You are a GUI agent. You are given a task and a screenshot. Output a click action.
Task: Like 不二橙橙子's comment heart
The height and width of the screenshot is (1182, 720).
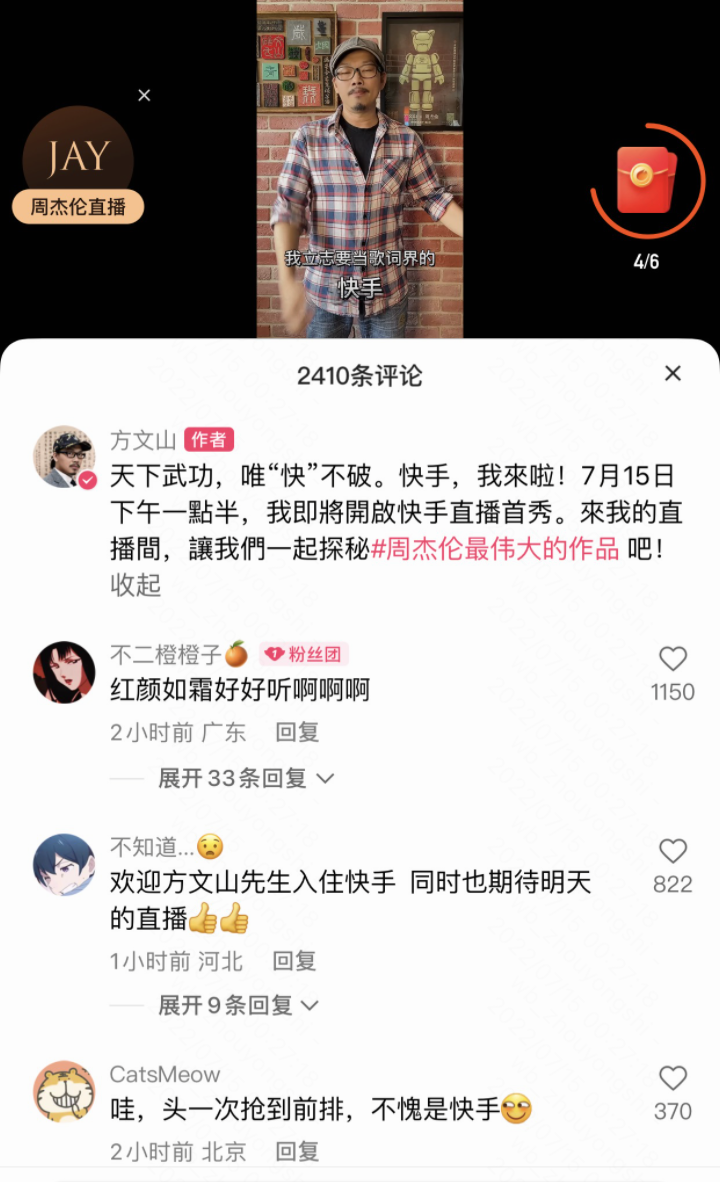[x=673, y=659]
